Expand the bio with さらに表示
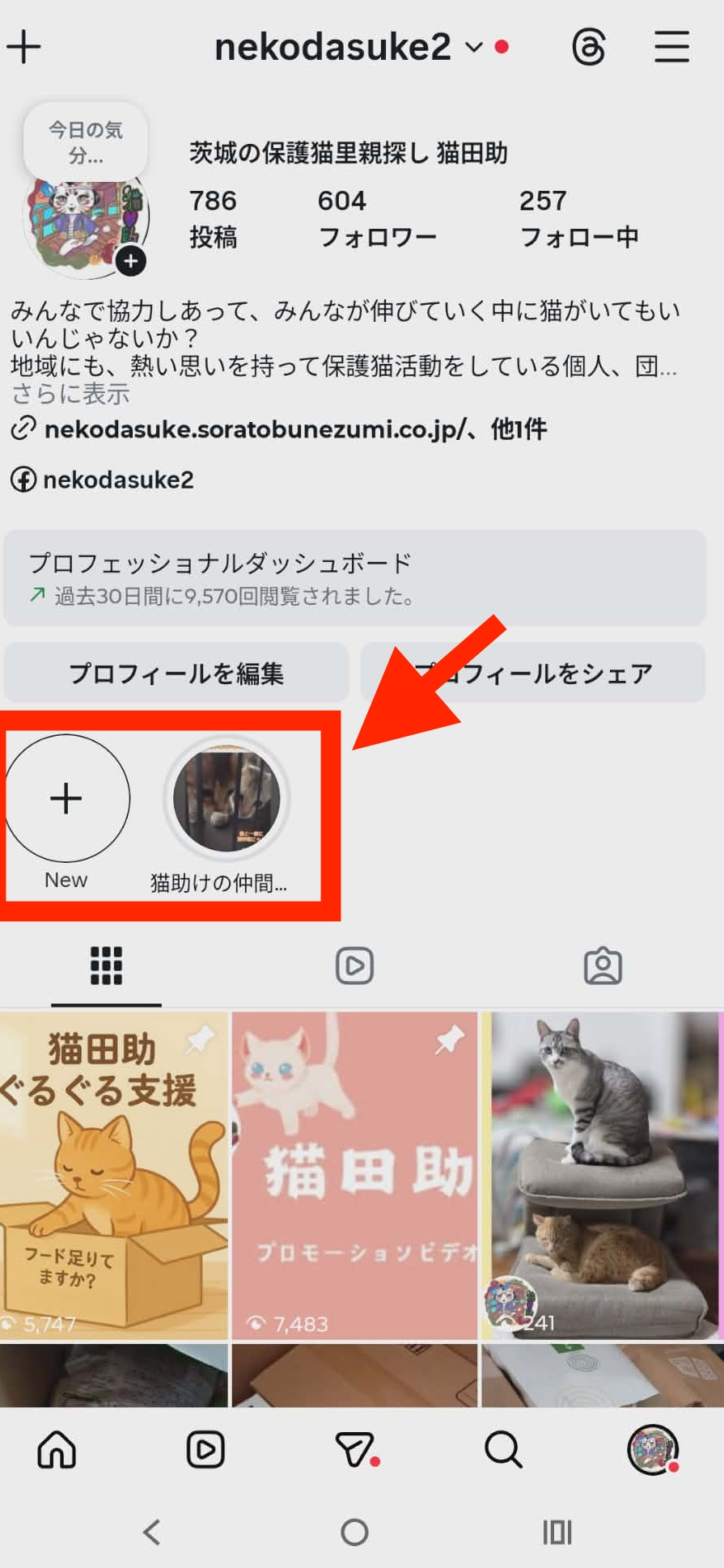The width and height of the screenshot is (724, 1568). pyautogui.click(x=70, y=394)
